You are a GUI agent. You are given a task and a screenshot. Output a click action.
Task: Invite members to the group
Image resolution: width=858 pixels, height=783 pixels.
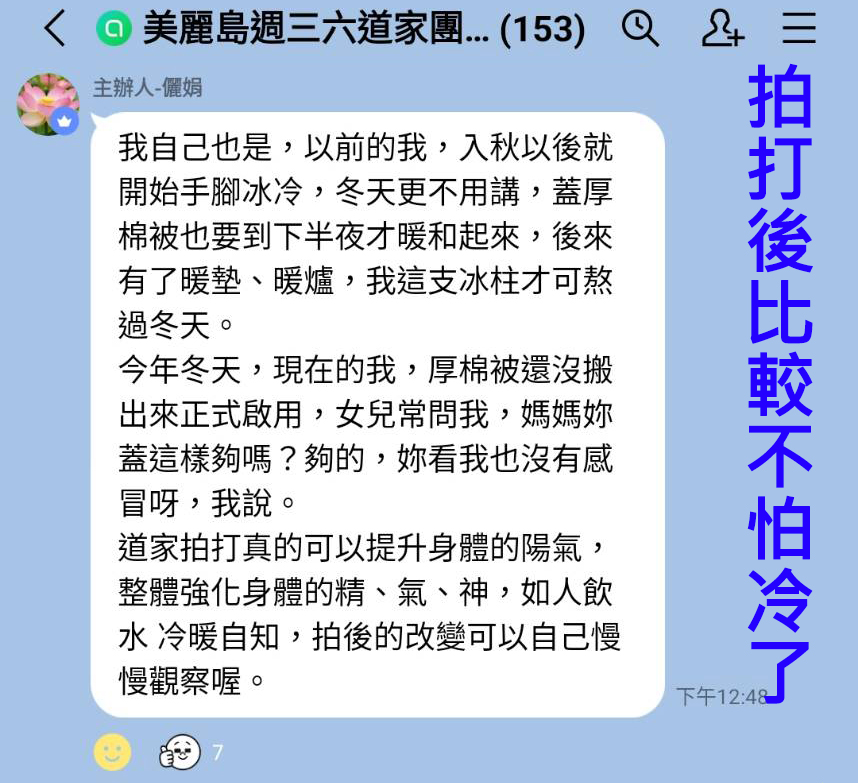tap(721, 29)
